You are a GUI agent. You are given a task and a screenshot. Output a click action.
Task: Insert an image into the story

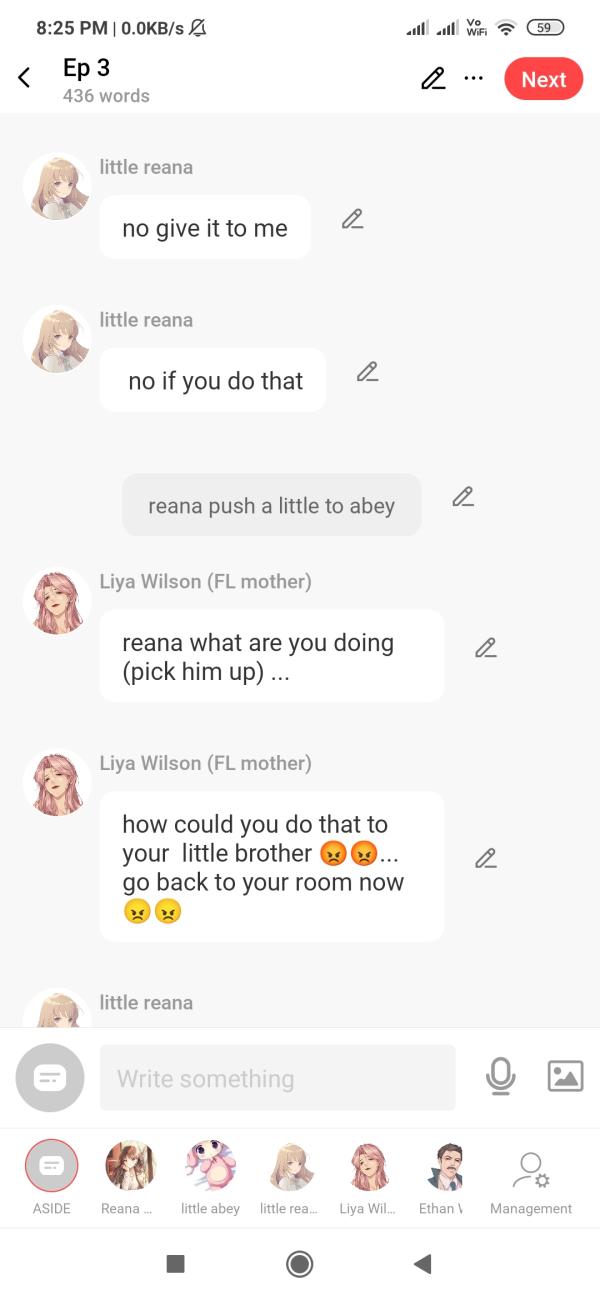(565, 1076)
